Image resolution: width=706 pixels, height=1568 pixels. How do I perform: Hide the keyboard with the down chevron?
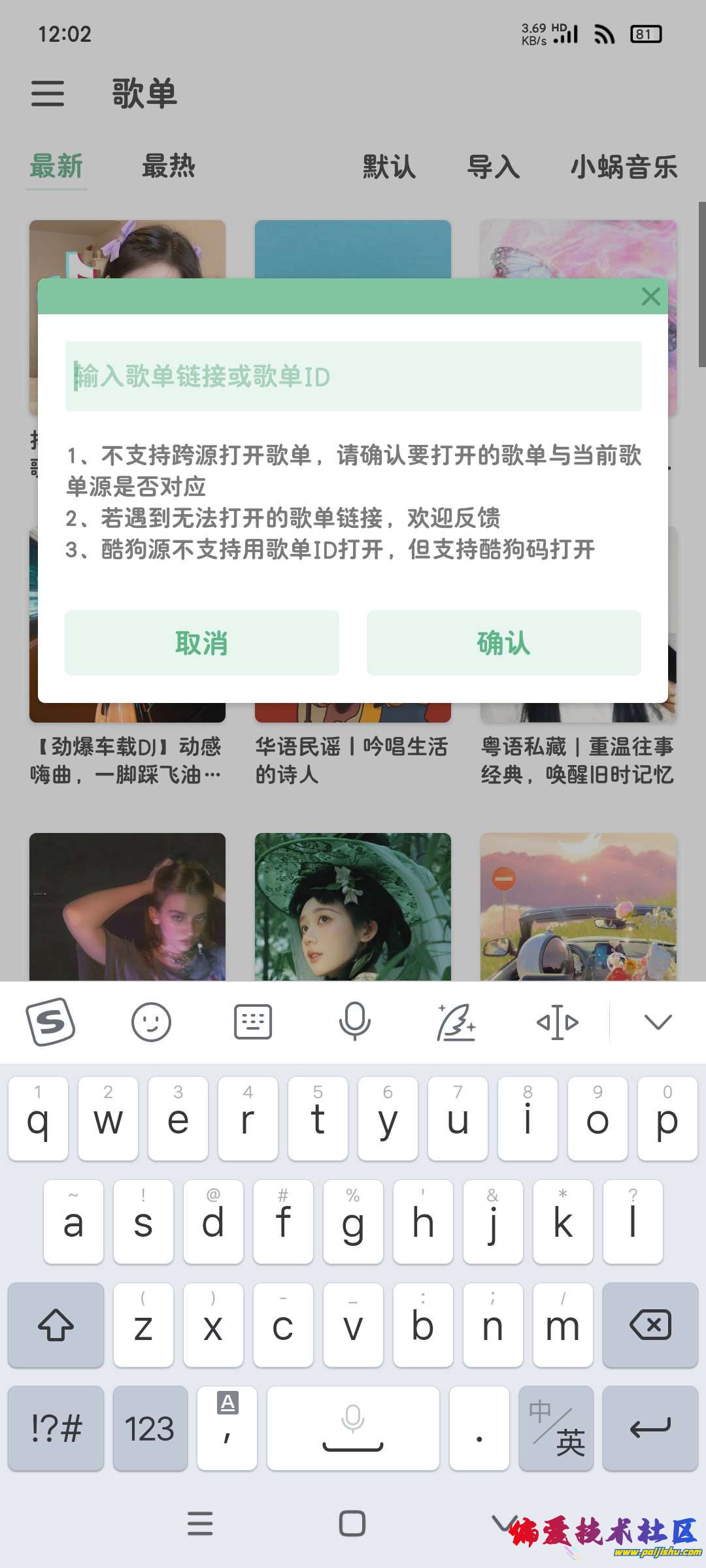pos(658,1022)
